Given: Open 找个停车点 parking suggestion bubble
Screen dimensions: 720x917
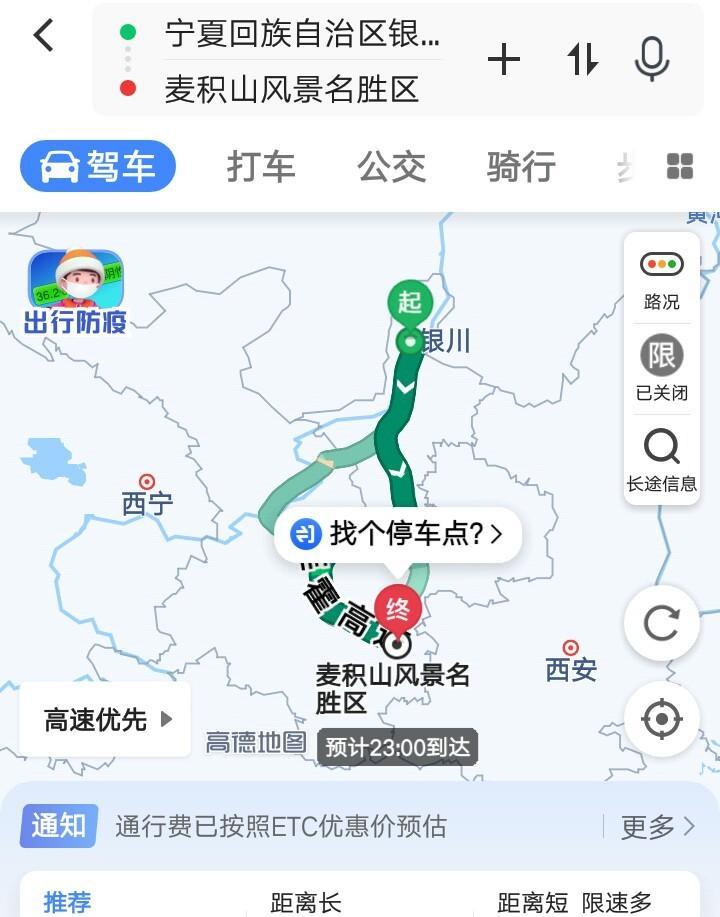Looking at the screenshot, I should click(399, 535).
